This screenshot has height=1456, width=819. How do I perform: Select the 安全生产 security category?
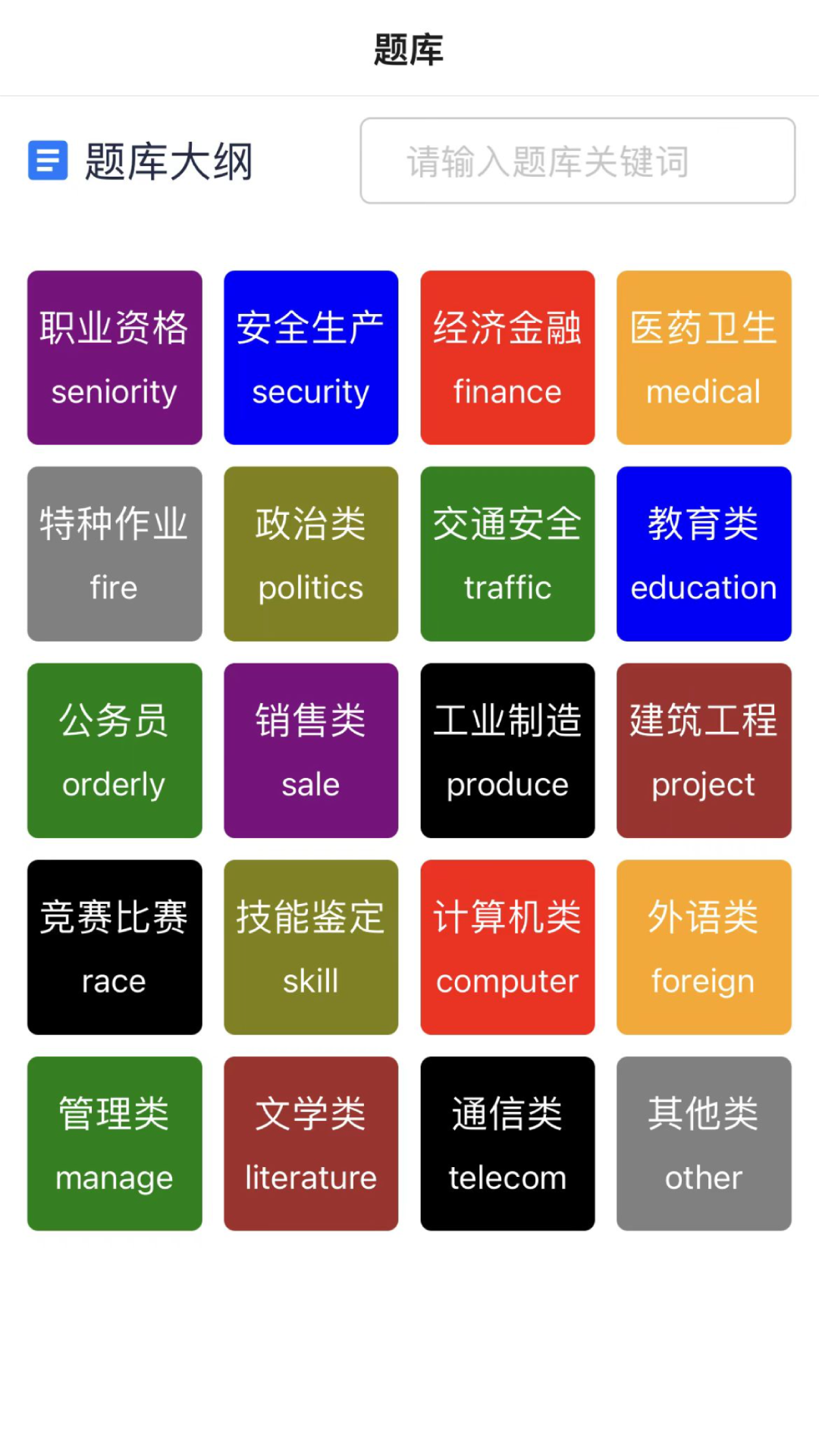tap(311, 358)
